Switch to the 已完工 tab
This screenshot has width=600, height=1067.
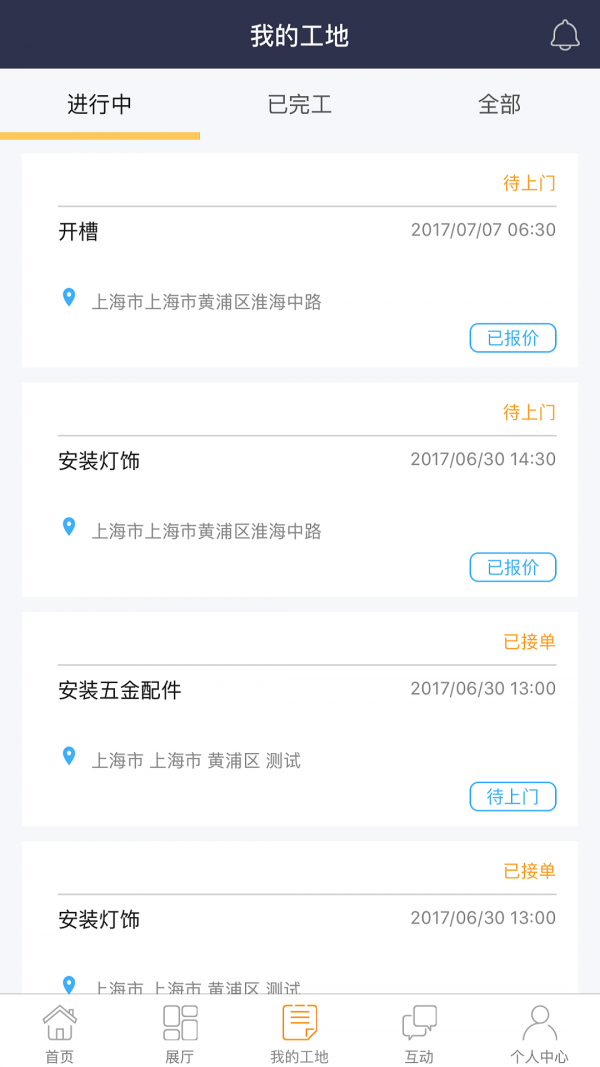click(300, 104)
